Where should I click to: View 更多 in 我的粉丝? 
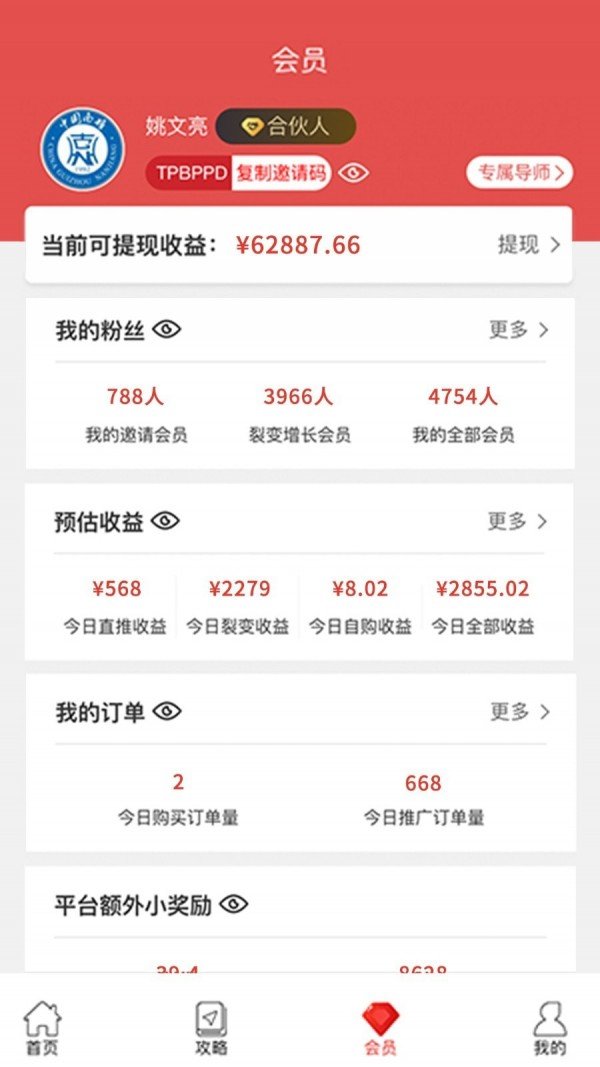point(518,330)
